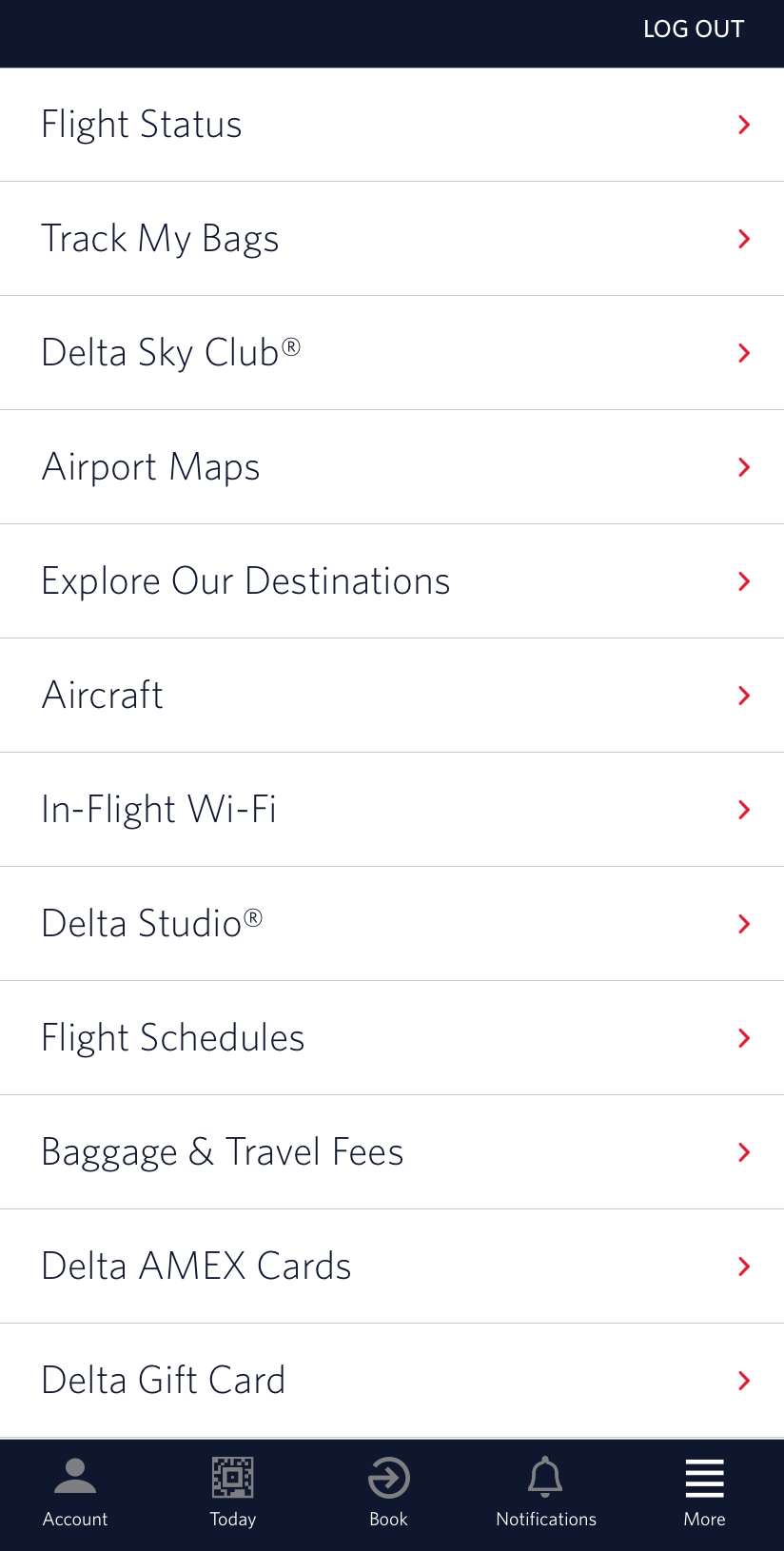Screen dimensions: 784x1551
Task: Open the Aircraft row
Action: point(392,696)
